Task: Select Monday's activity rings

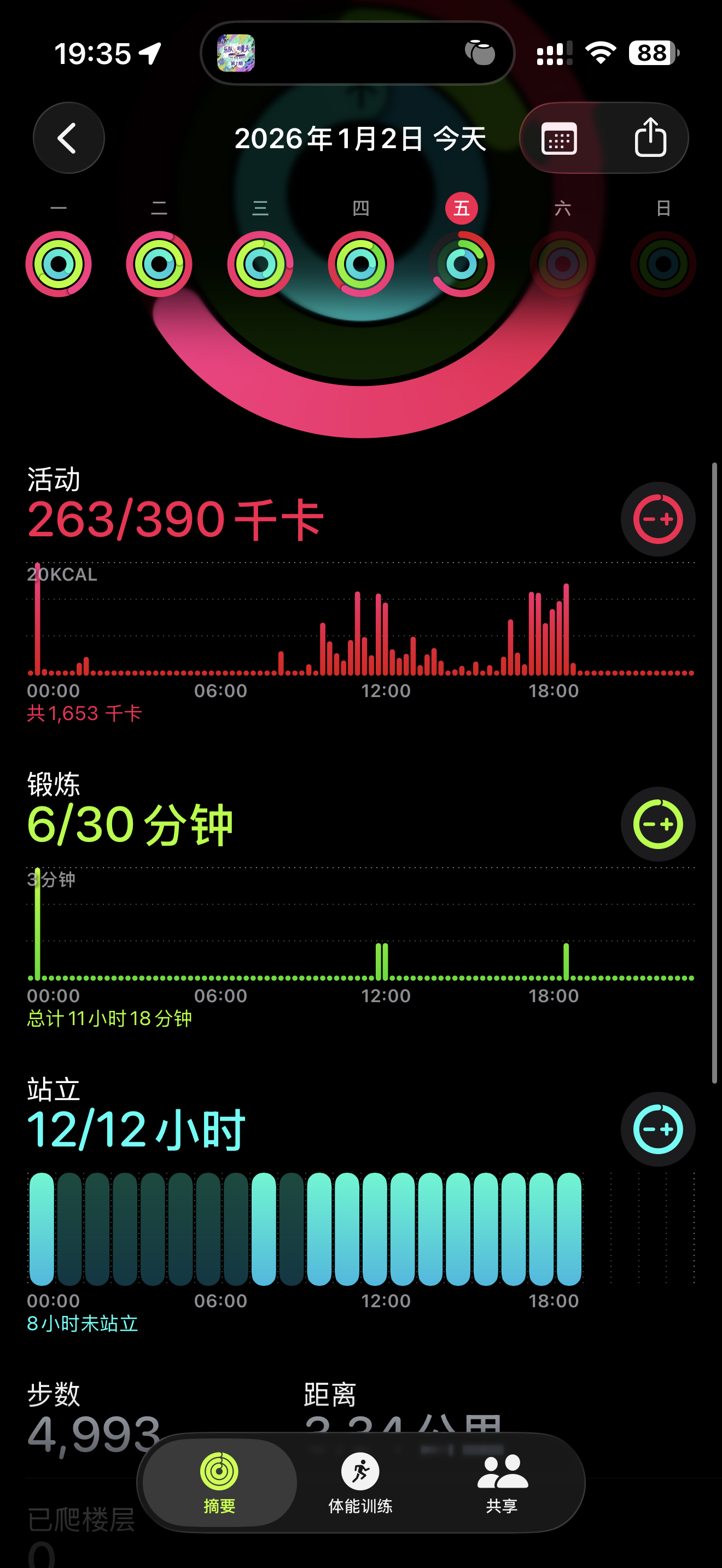Action: tap(59, 264)
